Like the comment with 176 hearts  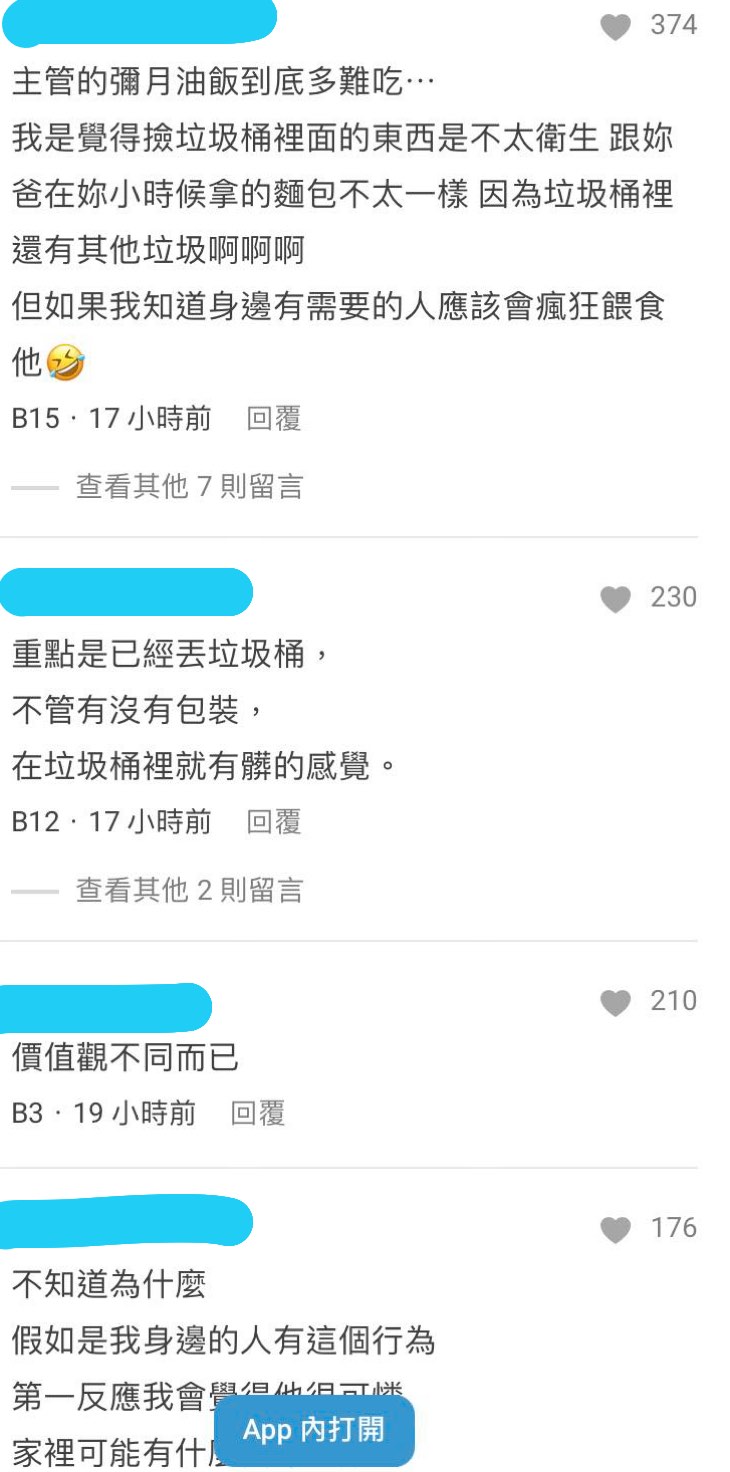[x=616, y=1230]
